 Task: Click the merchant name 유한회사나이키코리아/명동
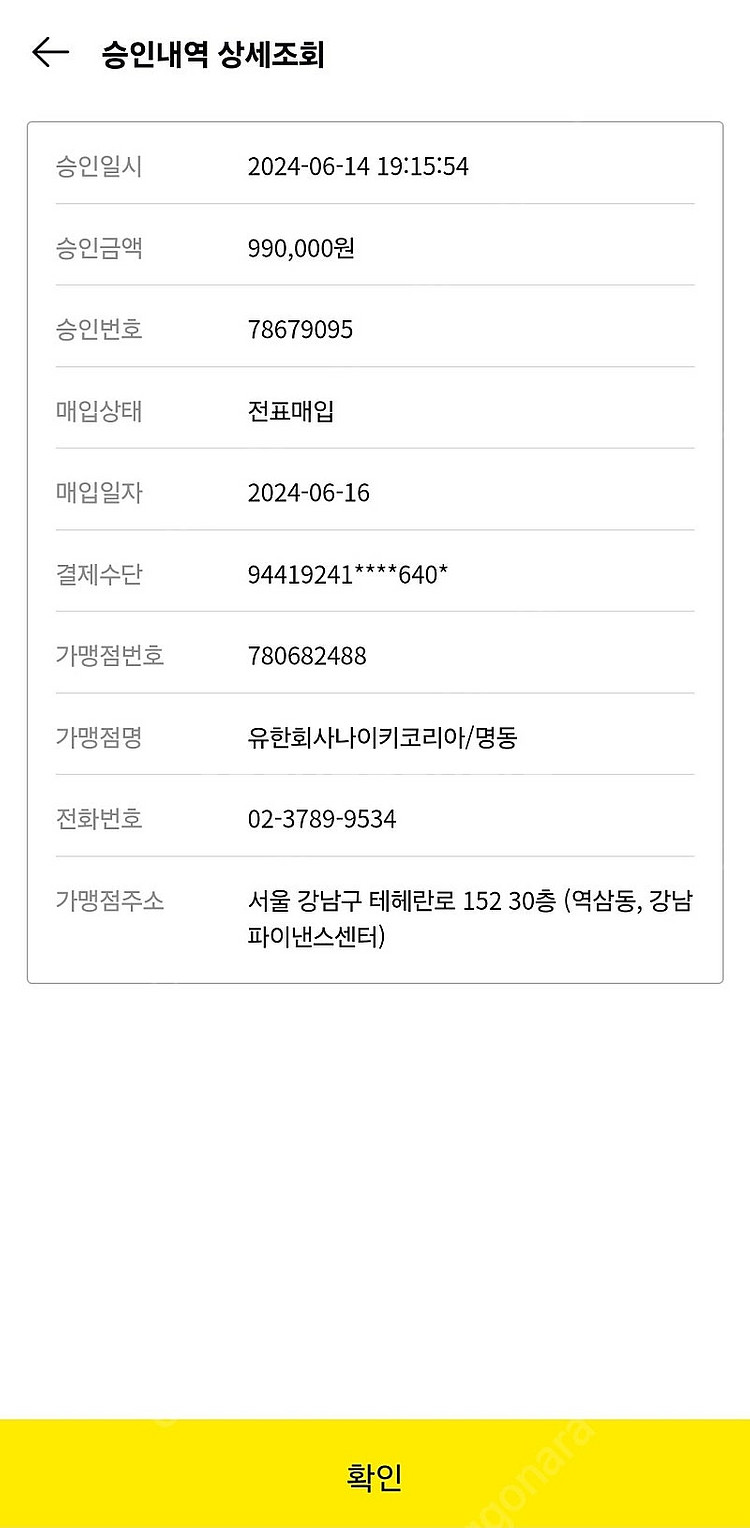[383, 738]
